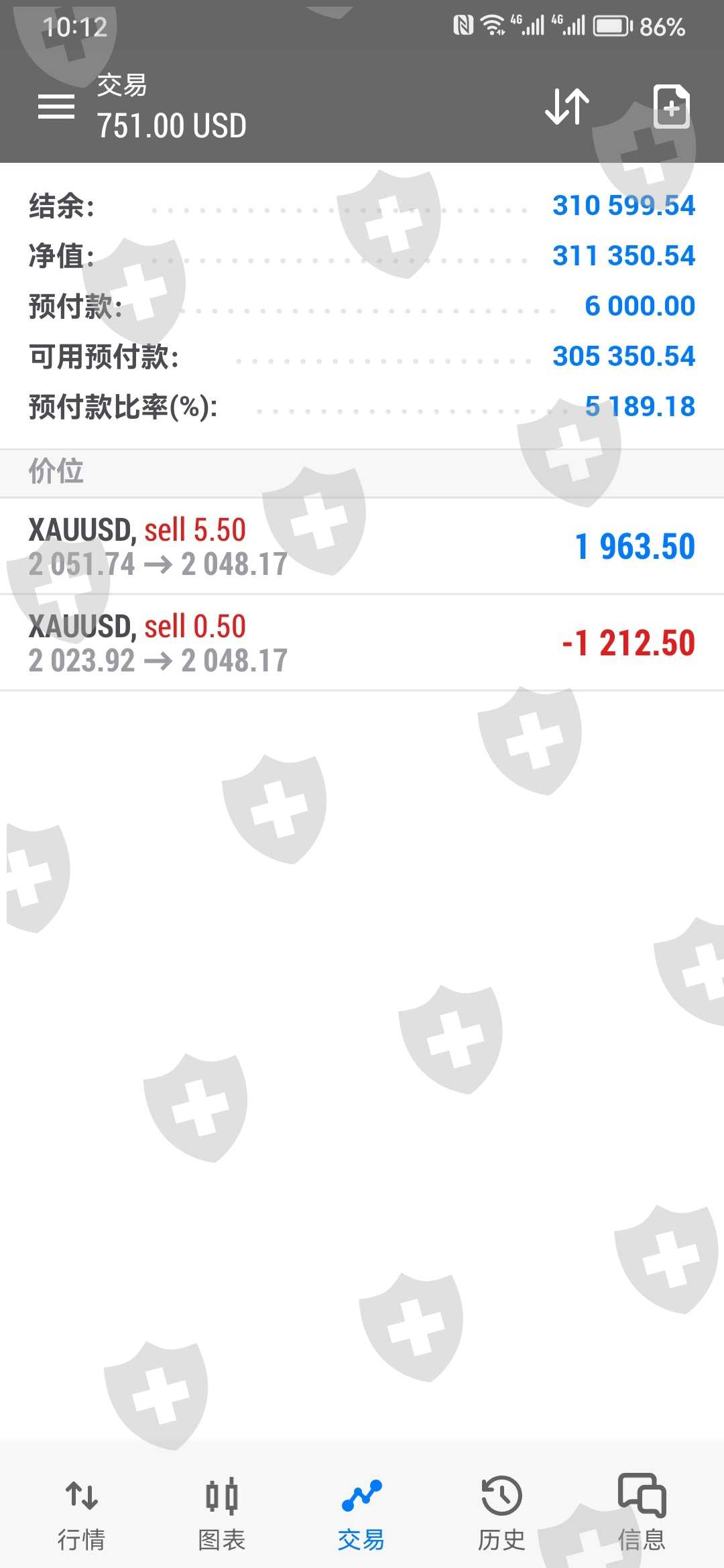Screen dimensions: 724x1568
Task: Open the XAUUSD sell 0.50 position
Action: [362, 643]
